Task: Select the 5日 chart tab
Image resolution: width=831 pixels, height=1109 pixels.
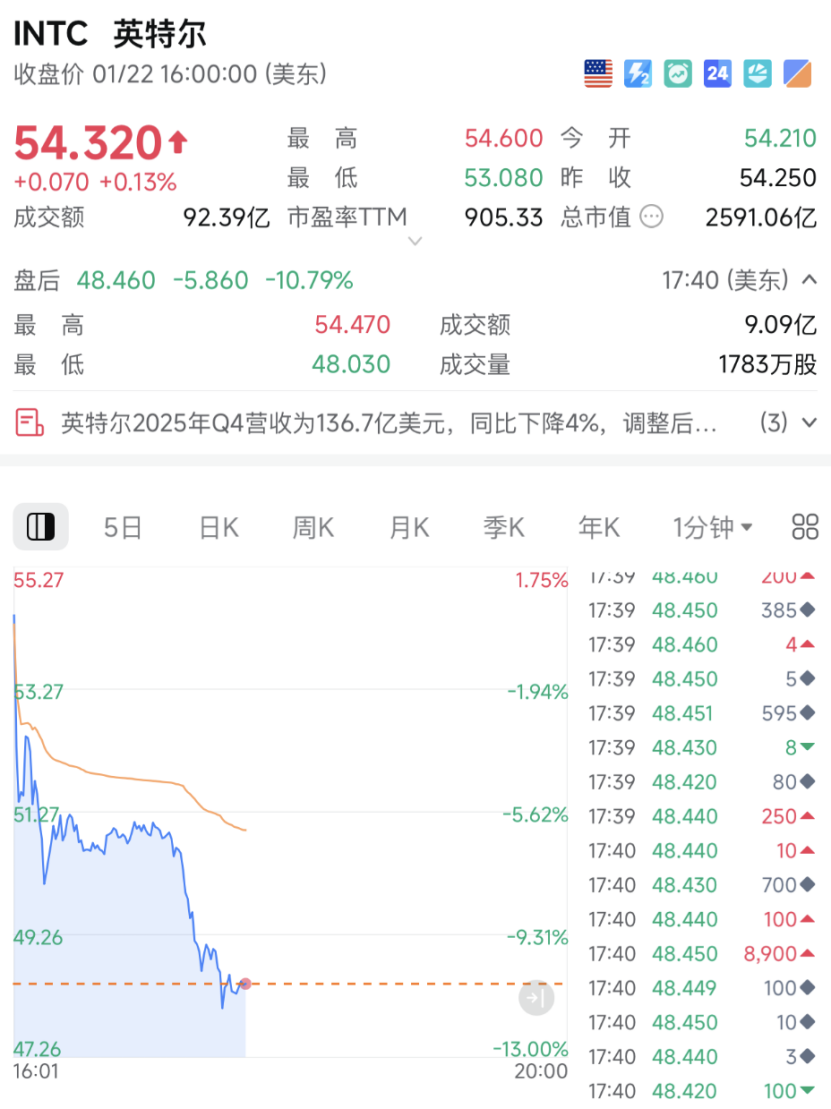Action: (122, 527)
